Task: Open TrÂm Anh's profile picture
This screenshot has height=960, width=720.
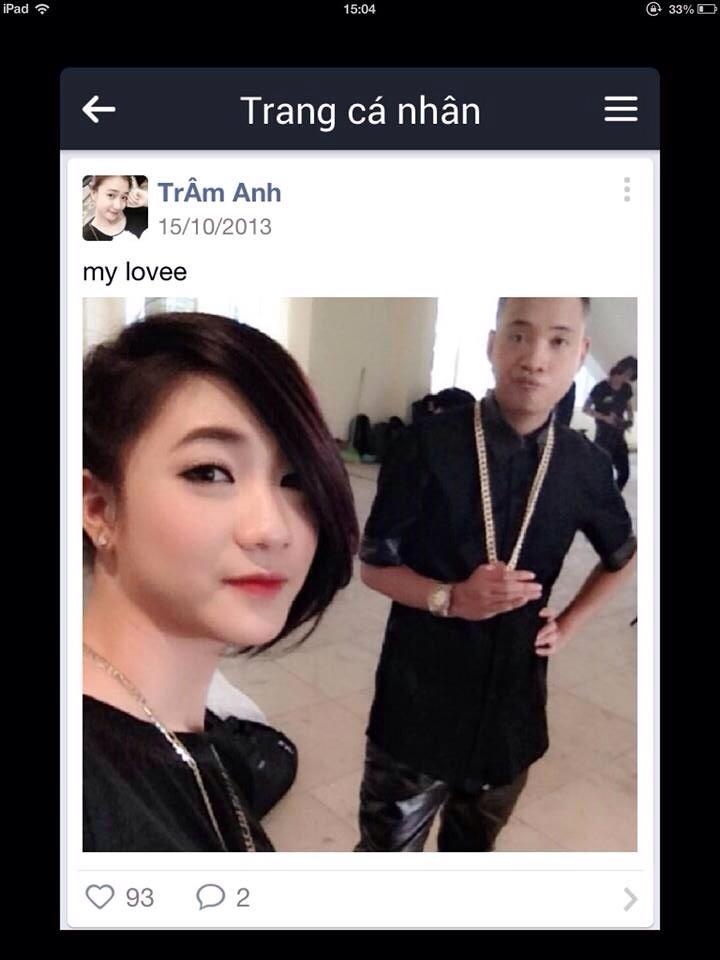Action: [115, 208]
